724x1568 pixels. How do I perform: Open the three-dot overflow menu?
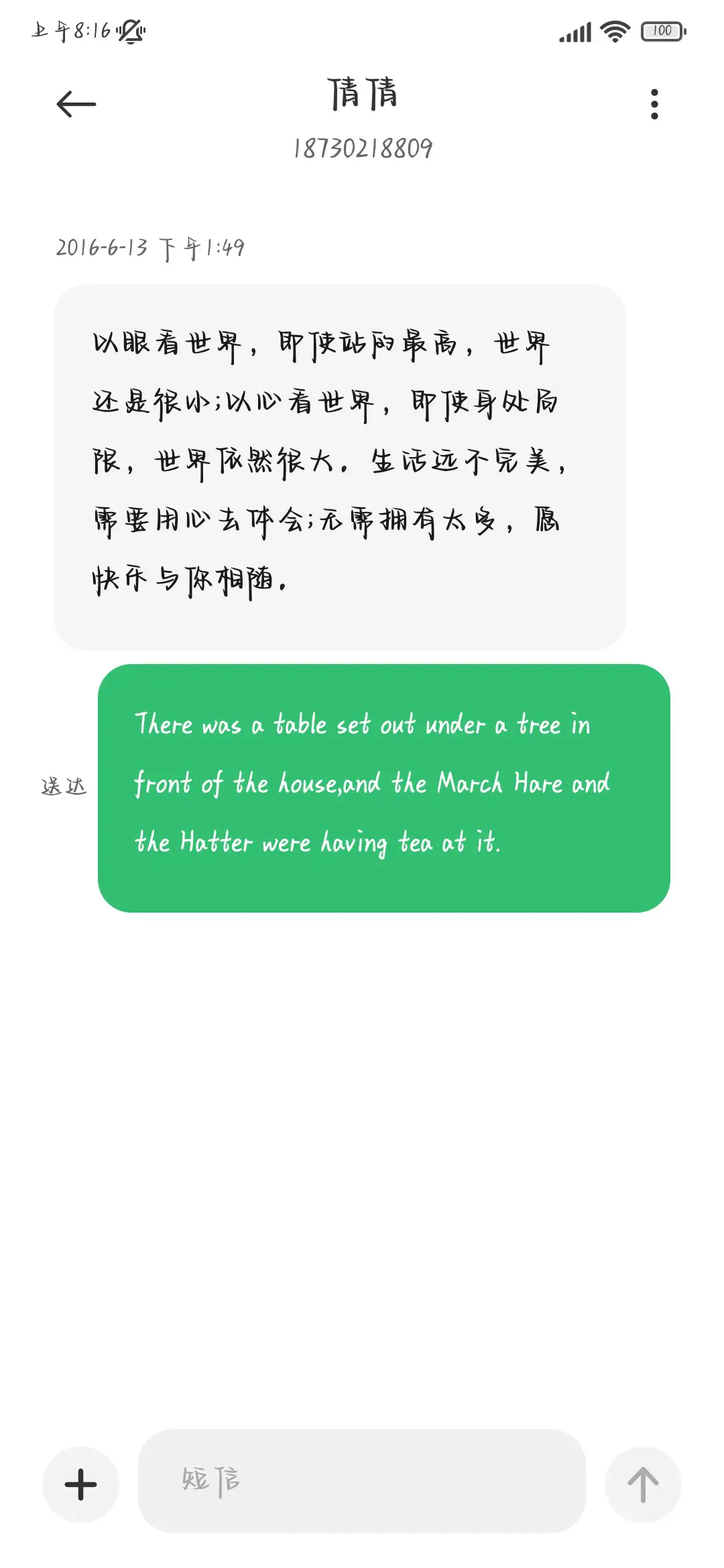pos(653,104)
